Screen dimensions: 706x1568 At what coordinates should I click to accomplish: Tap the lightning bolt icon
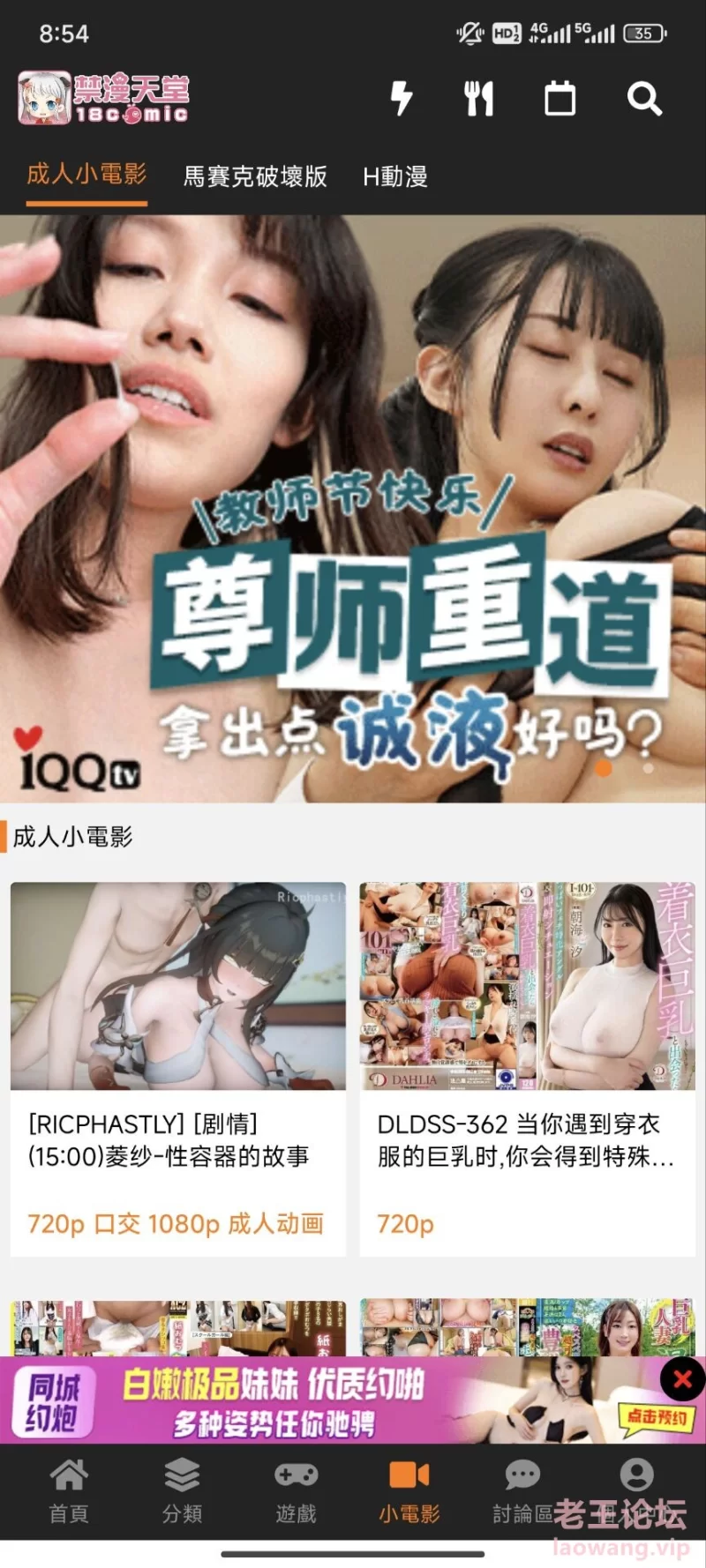(x=402, y=99)
